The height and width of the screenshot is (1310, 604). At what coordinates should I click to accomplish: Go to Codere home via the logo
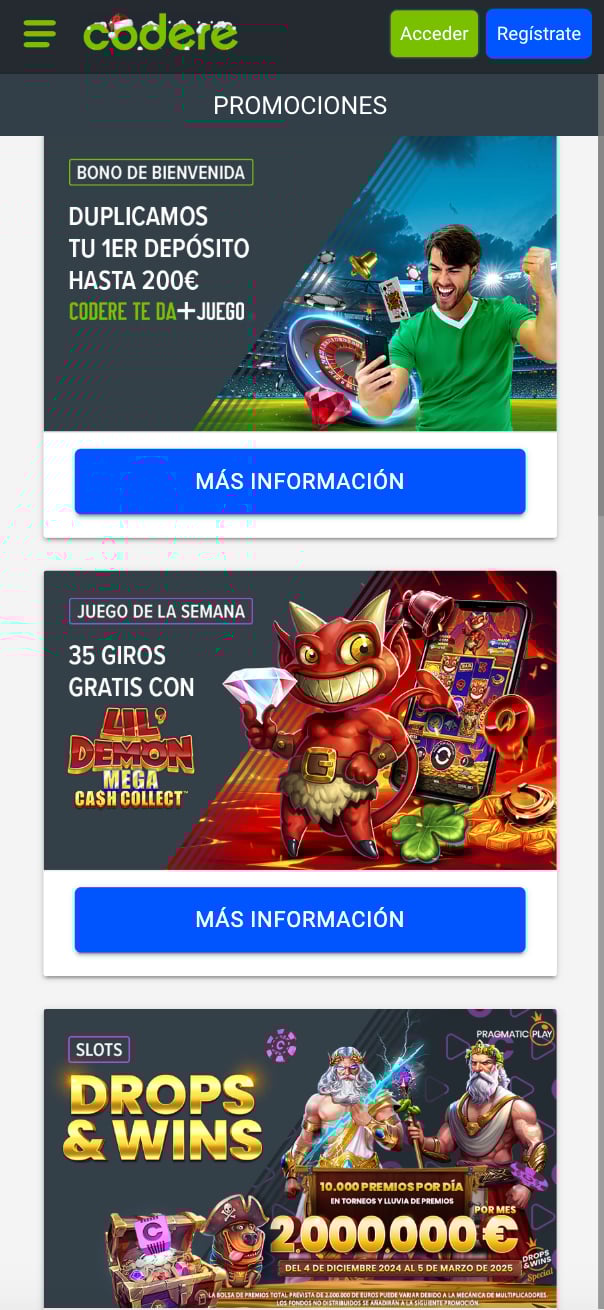click(x=161, y=34)
